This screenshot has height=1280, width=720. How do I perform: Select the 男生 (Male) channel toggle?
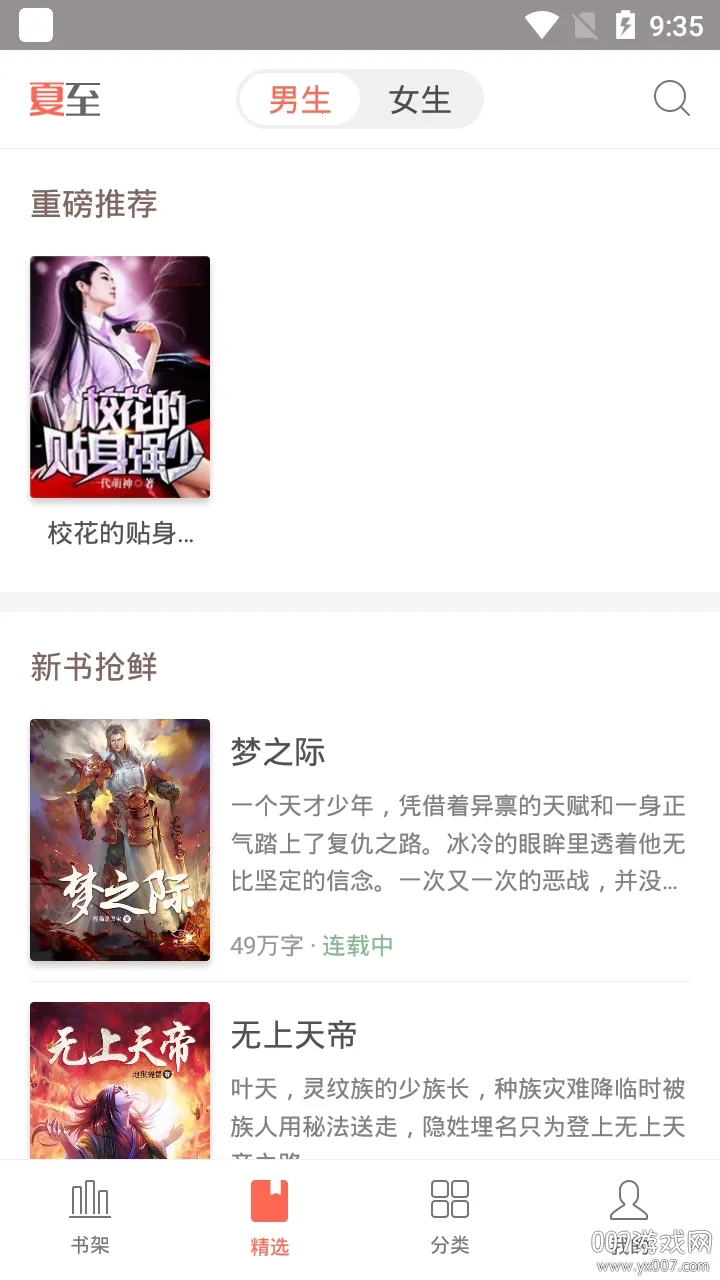tap(299, 99)
